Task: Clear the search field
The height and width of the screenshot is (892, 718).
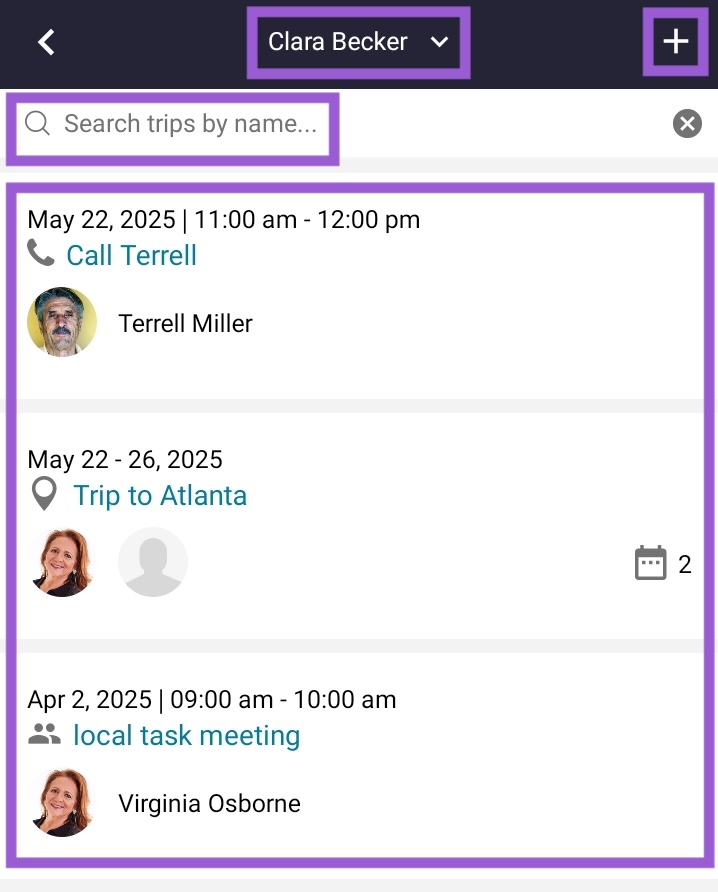Action: coord(687,124)
